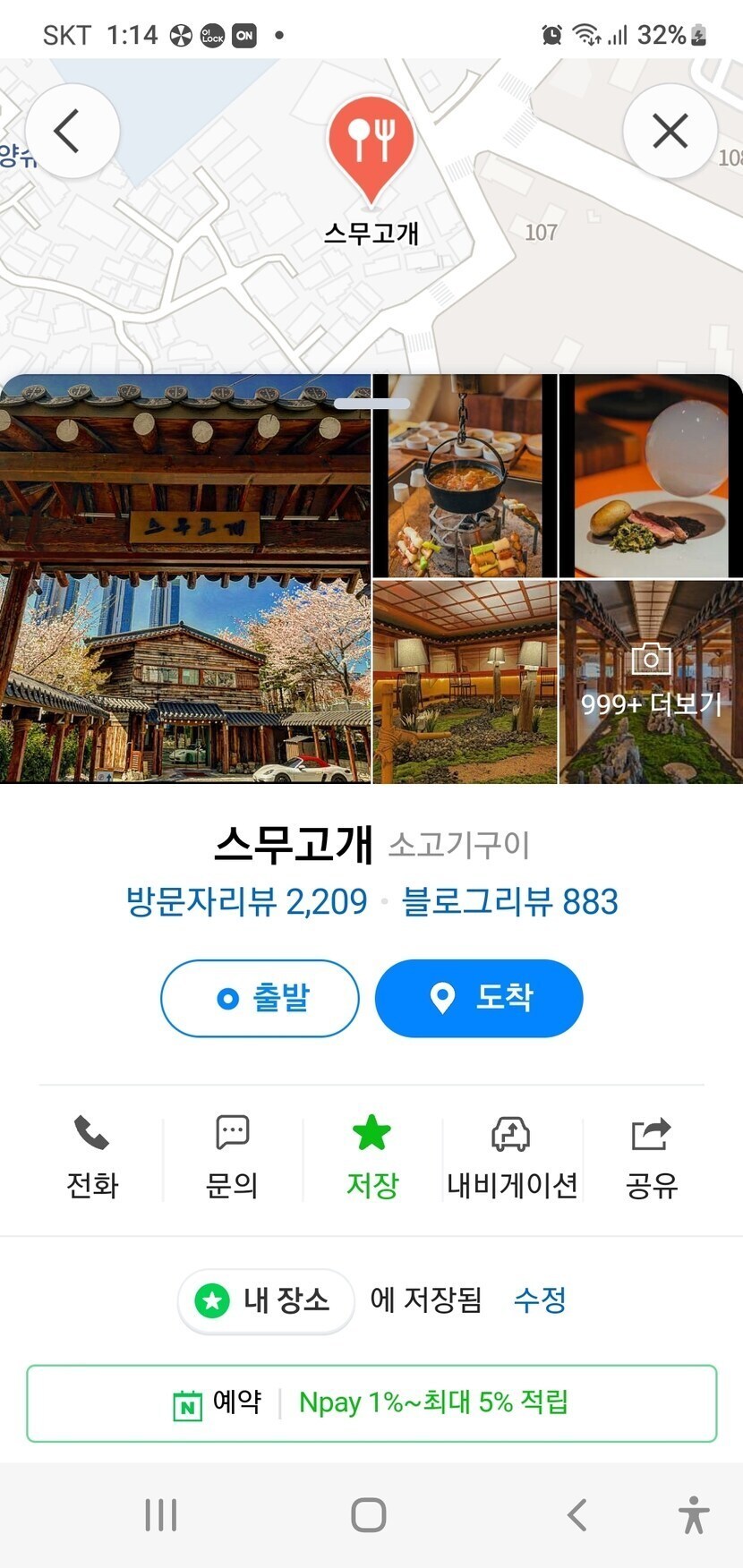Set this place as 출발 start point

(260, 998)
